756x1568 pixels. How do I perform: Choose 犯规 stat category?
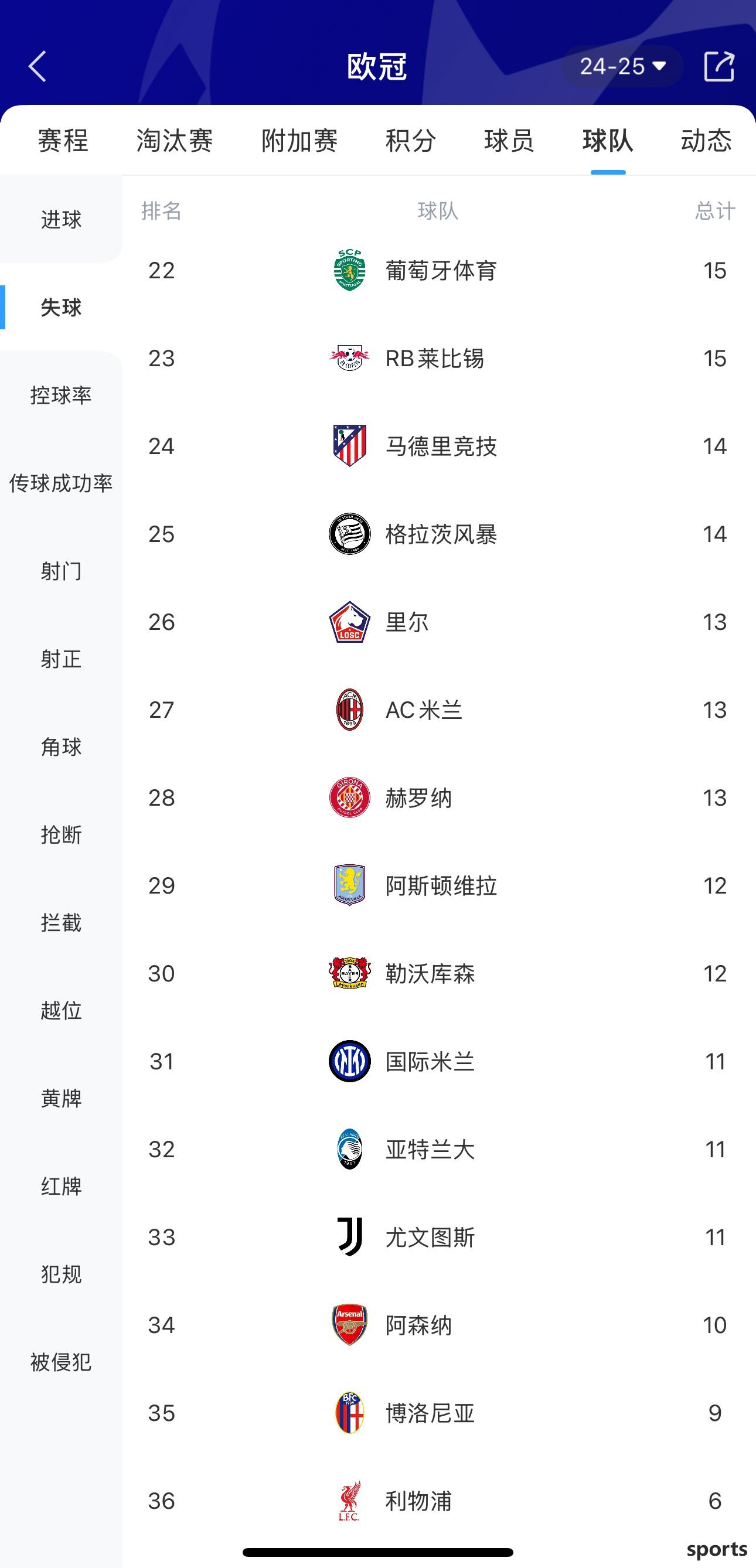click(x=61, y=1274)
